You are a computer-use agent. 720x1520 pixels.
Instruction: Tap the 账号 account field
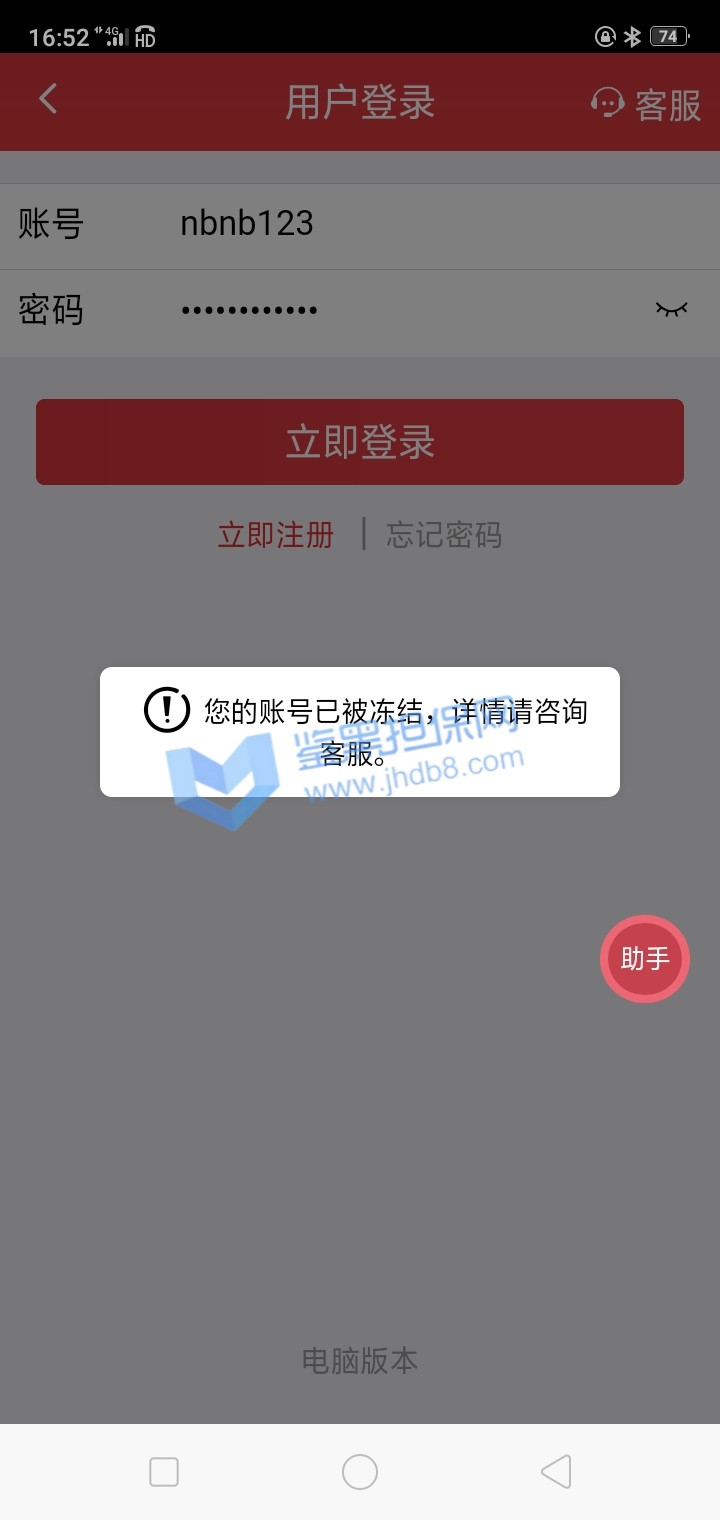pos(400,223)
